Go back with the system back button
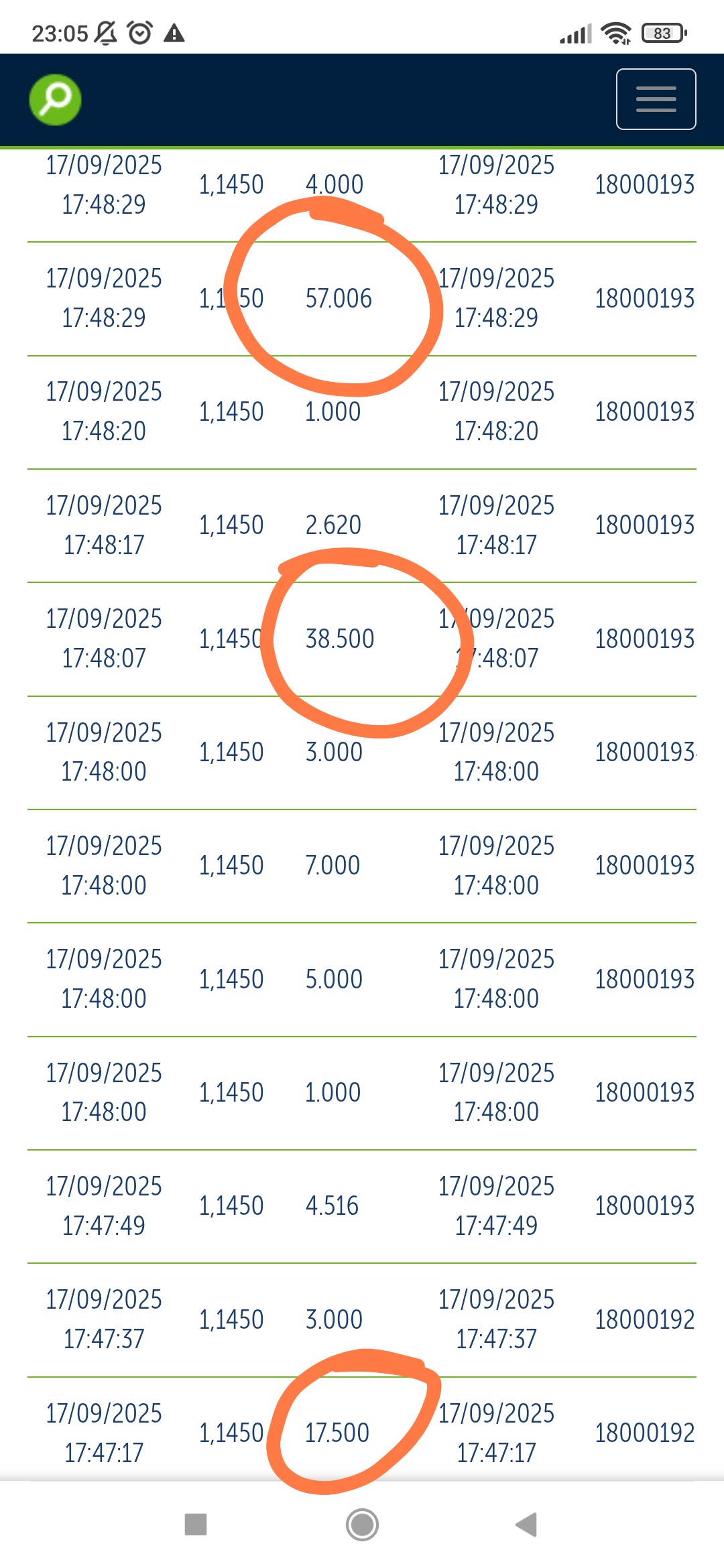This screenshot has width=724, height=1568. pos(527,1524)
